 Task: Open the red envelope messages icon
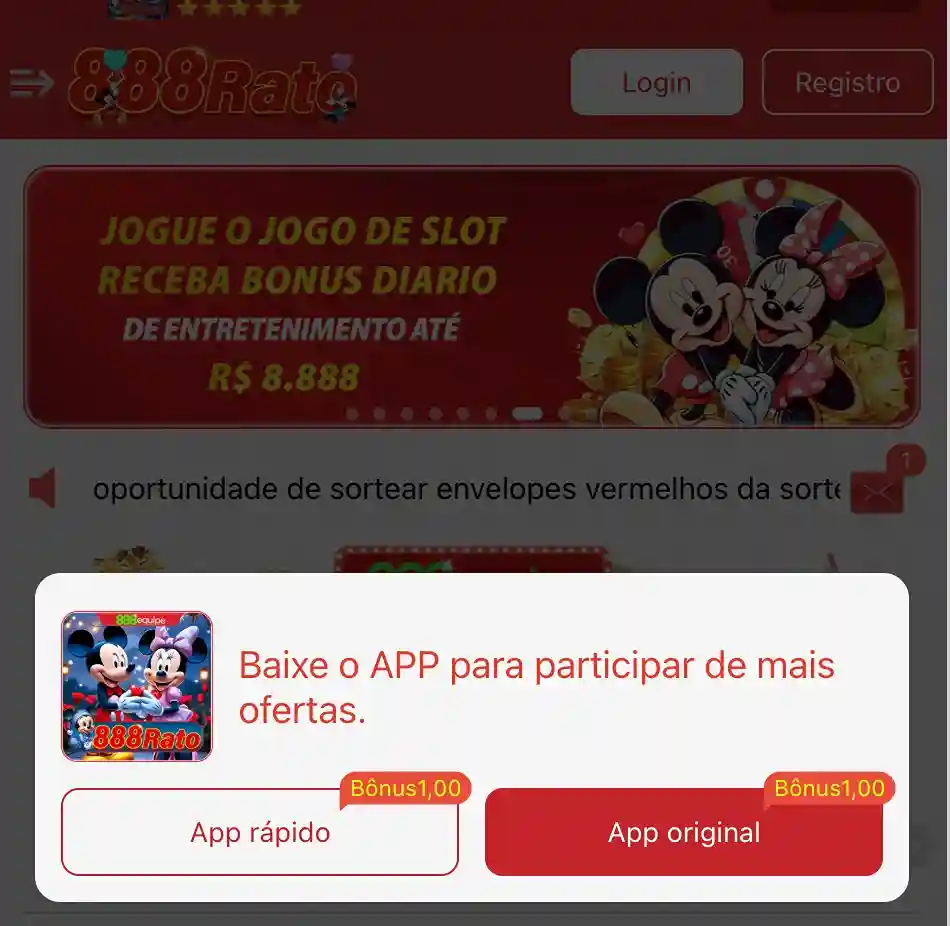point(878,490)
